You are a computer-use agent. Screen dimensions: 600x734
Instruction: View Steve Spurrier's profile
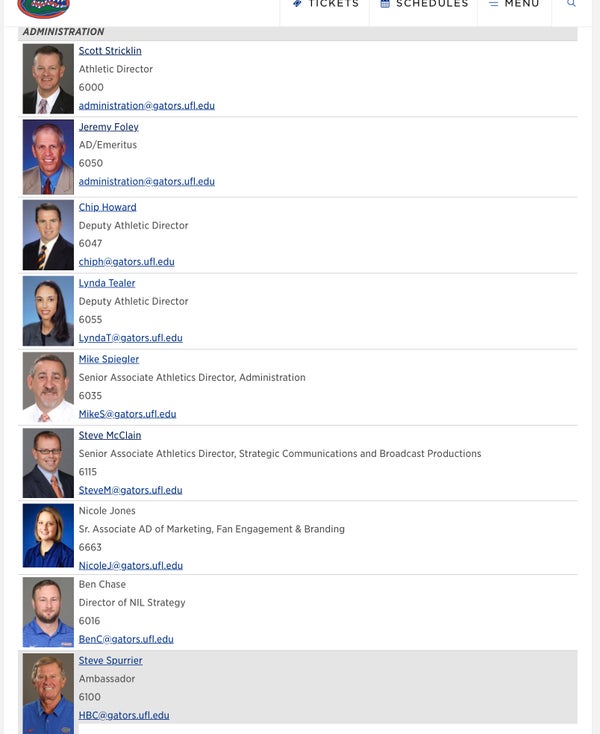[110, 661]
